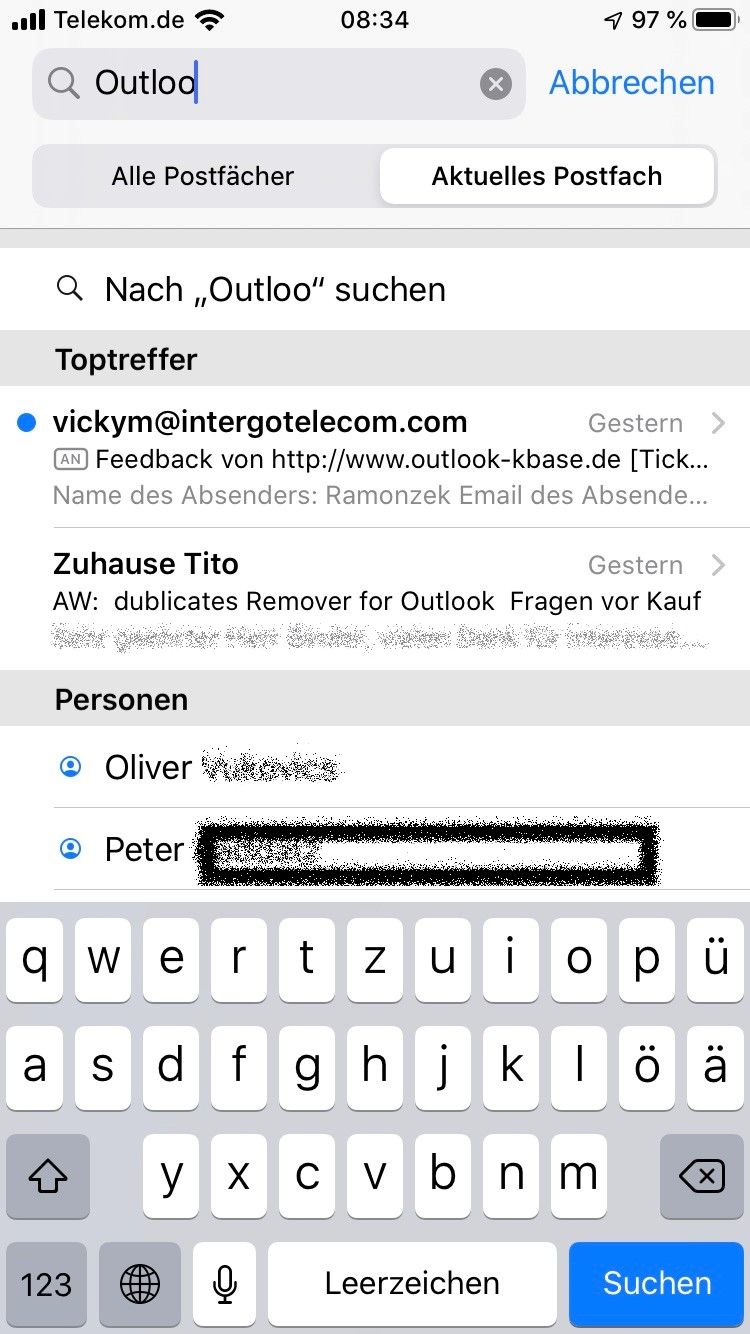Run the search for "Outloo"

375,289
